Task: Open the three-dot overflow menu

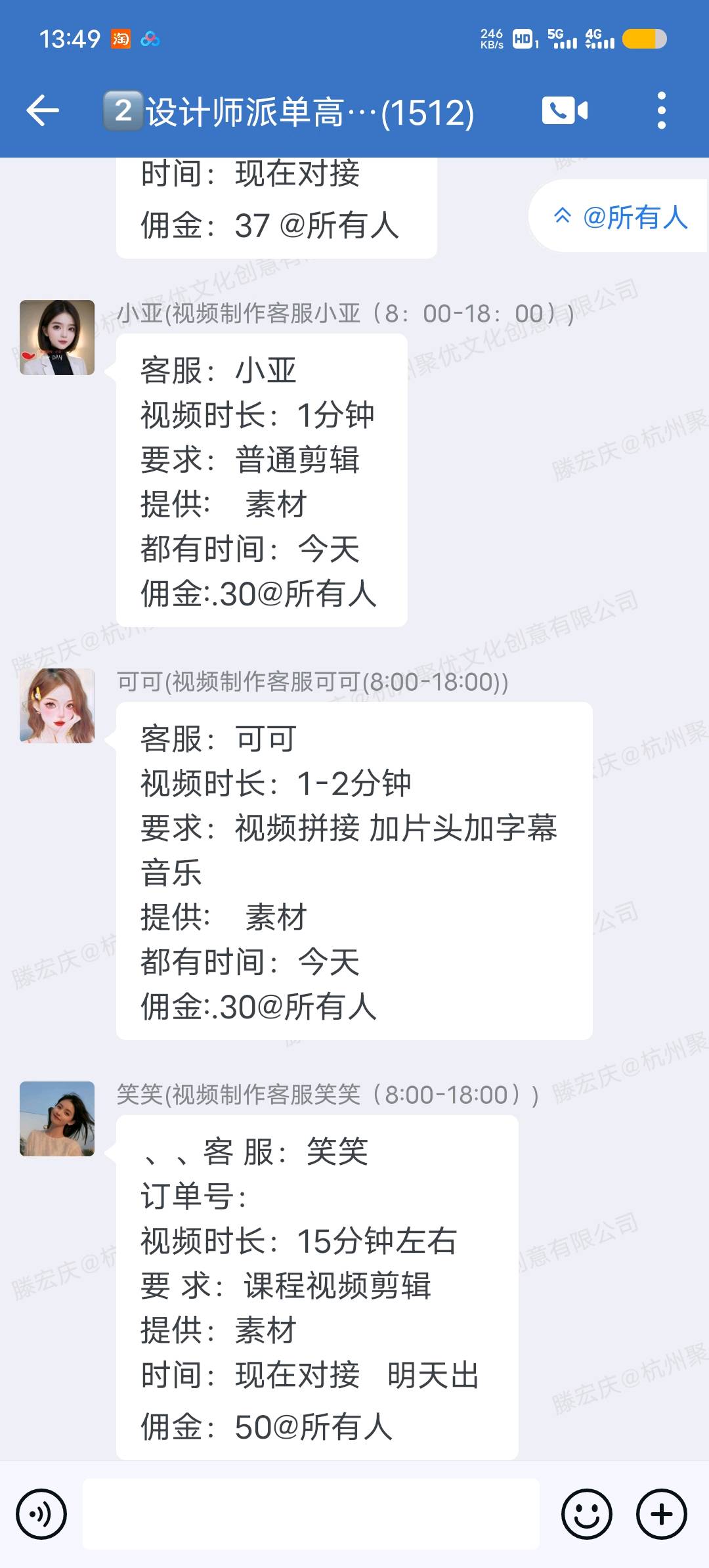Action: point(661,110)
